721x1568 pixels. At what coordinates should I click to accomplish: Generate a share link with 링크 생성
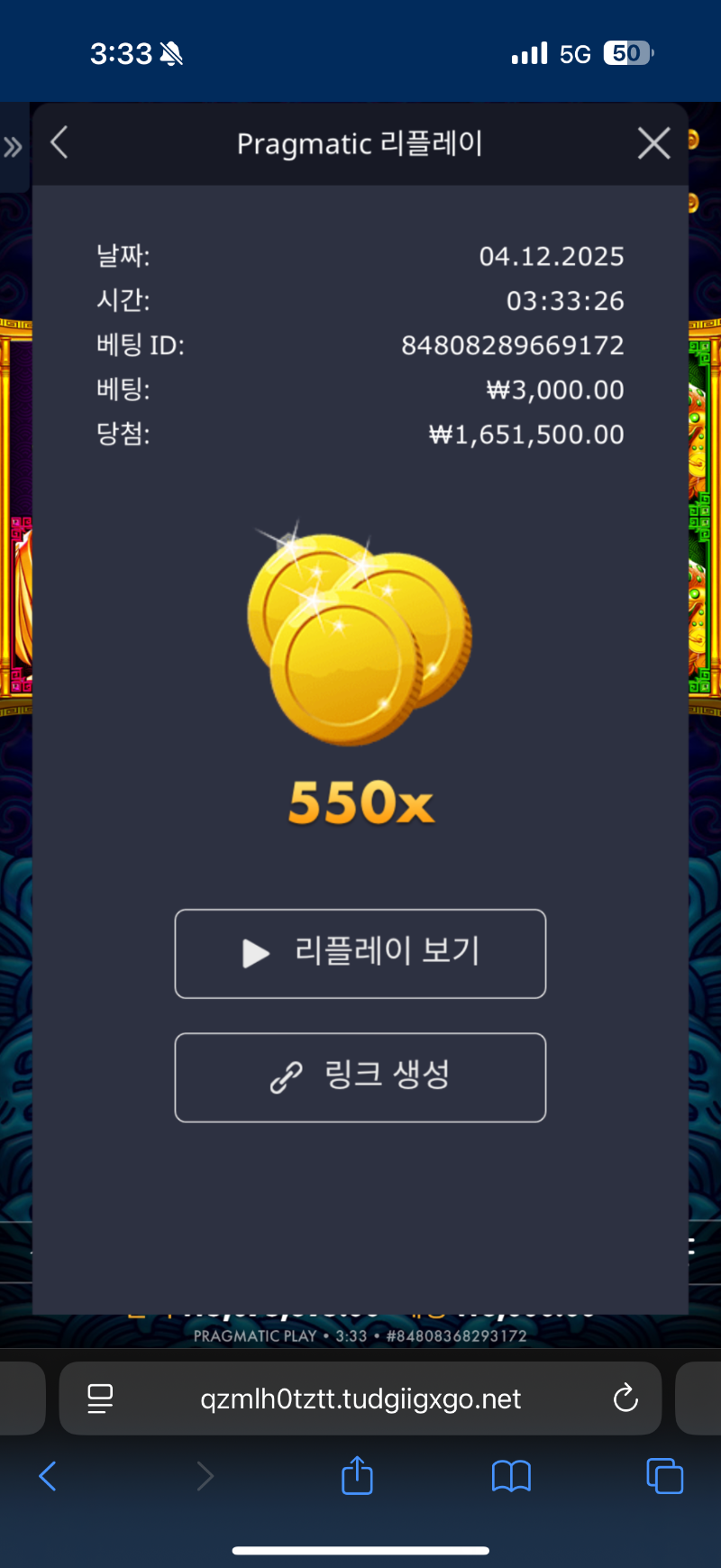coord(360,1077)
